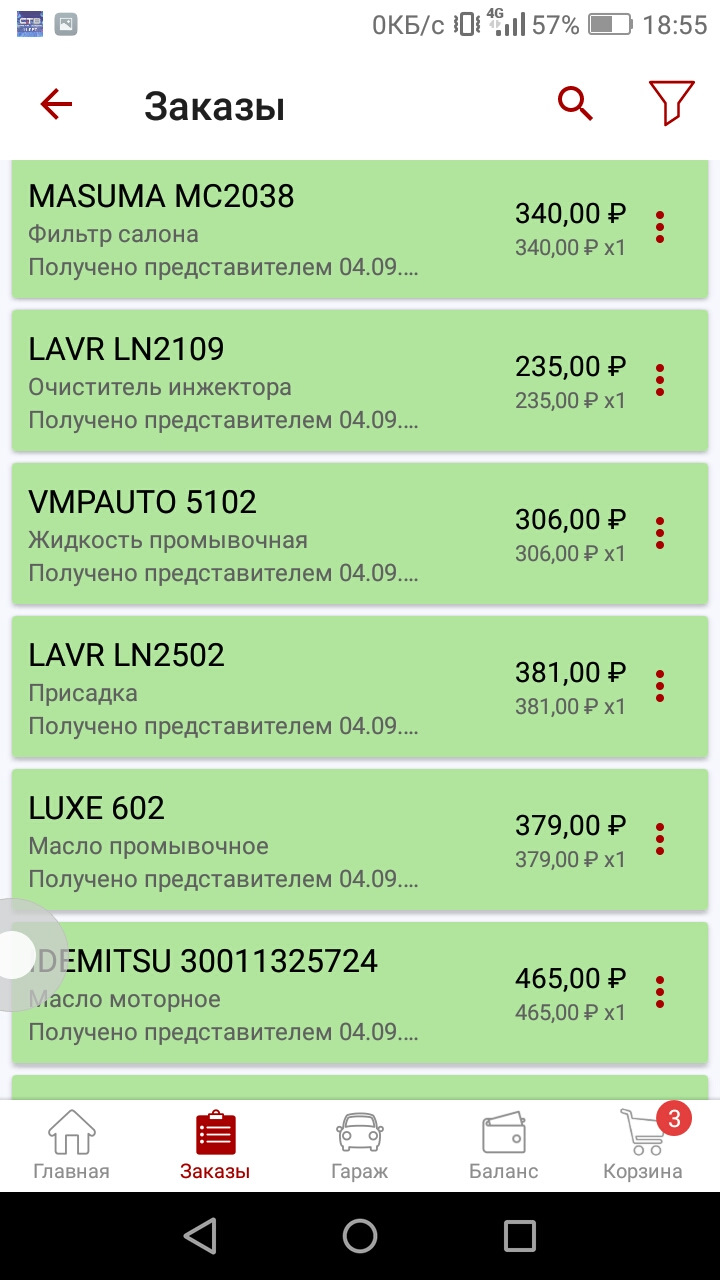Open the LUXE 602 order entry
The height and width of the screenshot is (1280, 720).
click(x=300, y=840)
